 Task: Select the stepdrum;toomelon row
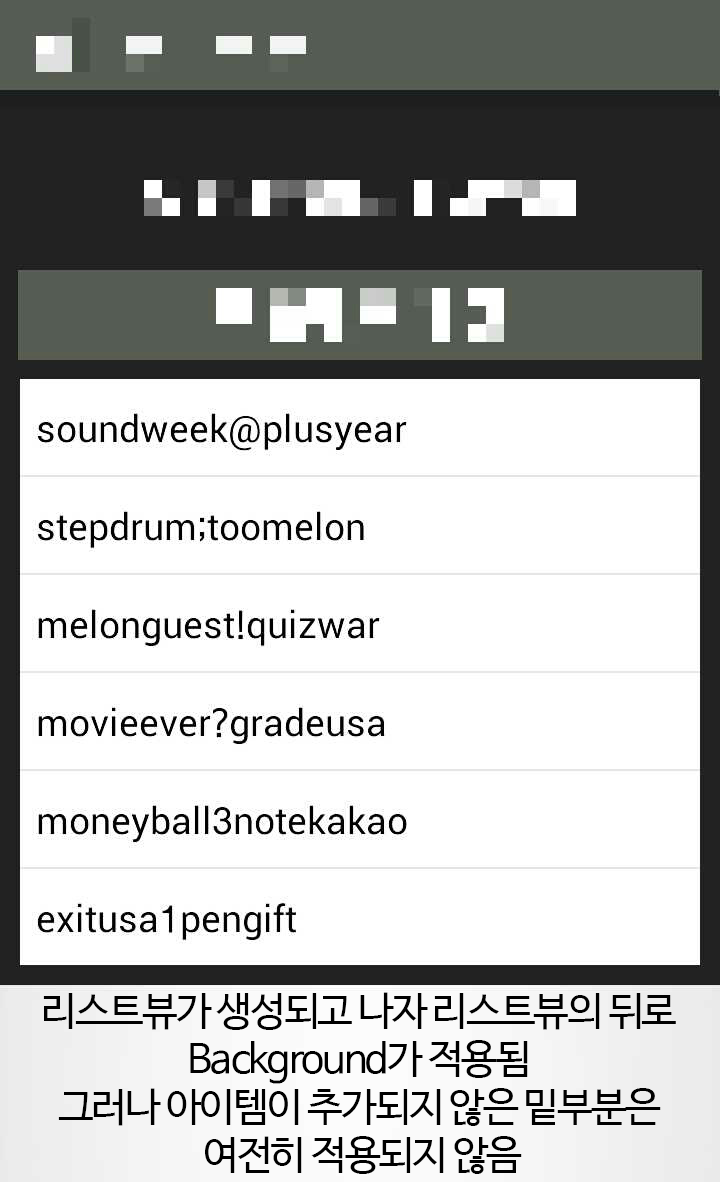359,526
